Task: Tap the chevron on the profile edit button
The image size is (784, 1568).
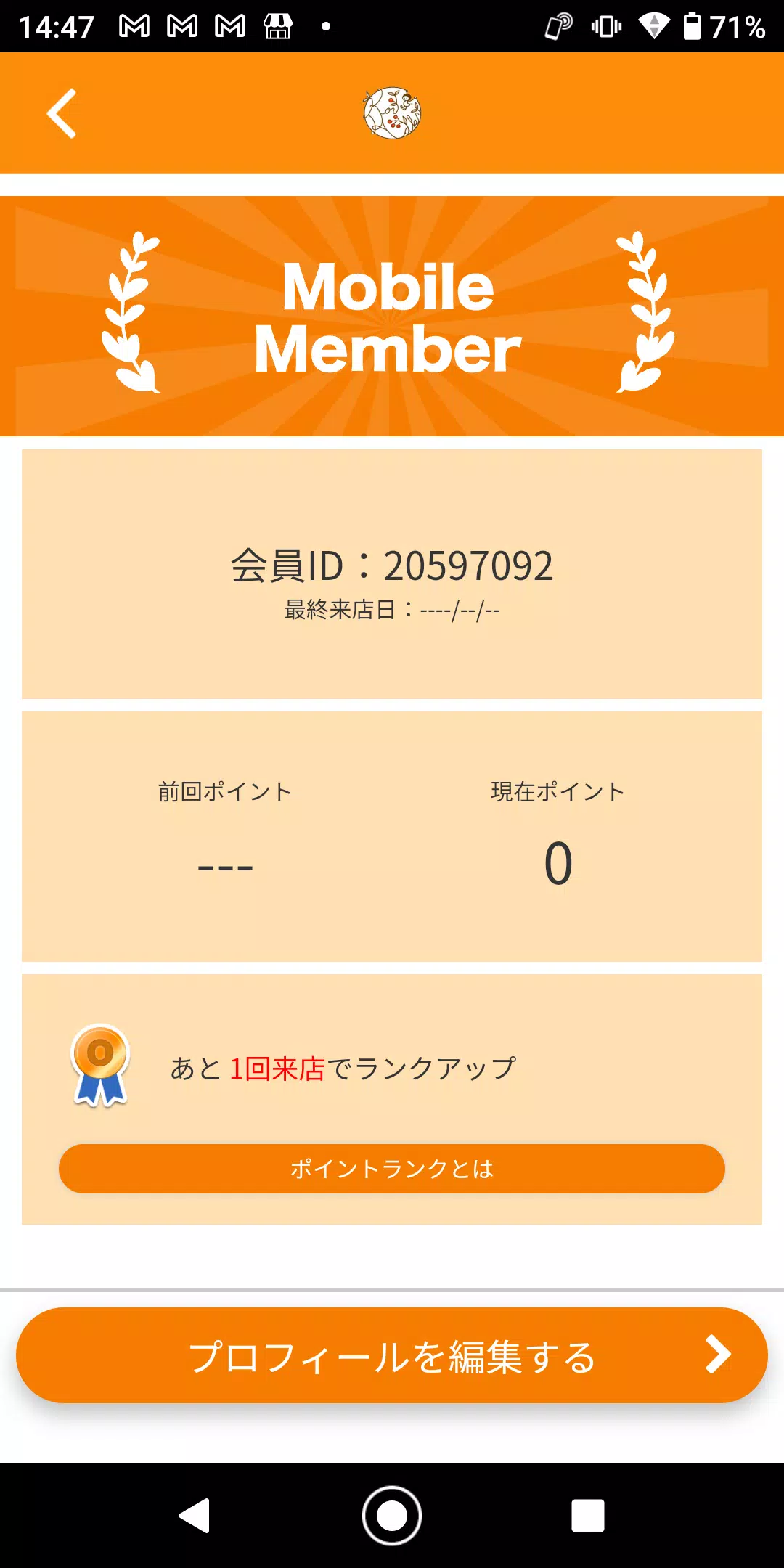Action: 719,1355
